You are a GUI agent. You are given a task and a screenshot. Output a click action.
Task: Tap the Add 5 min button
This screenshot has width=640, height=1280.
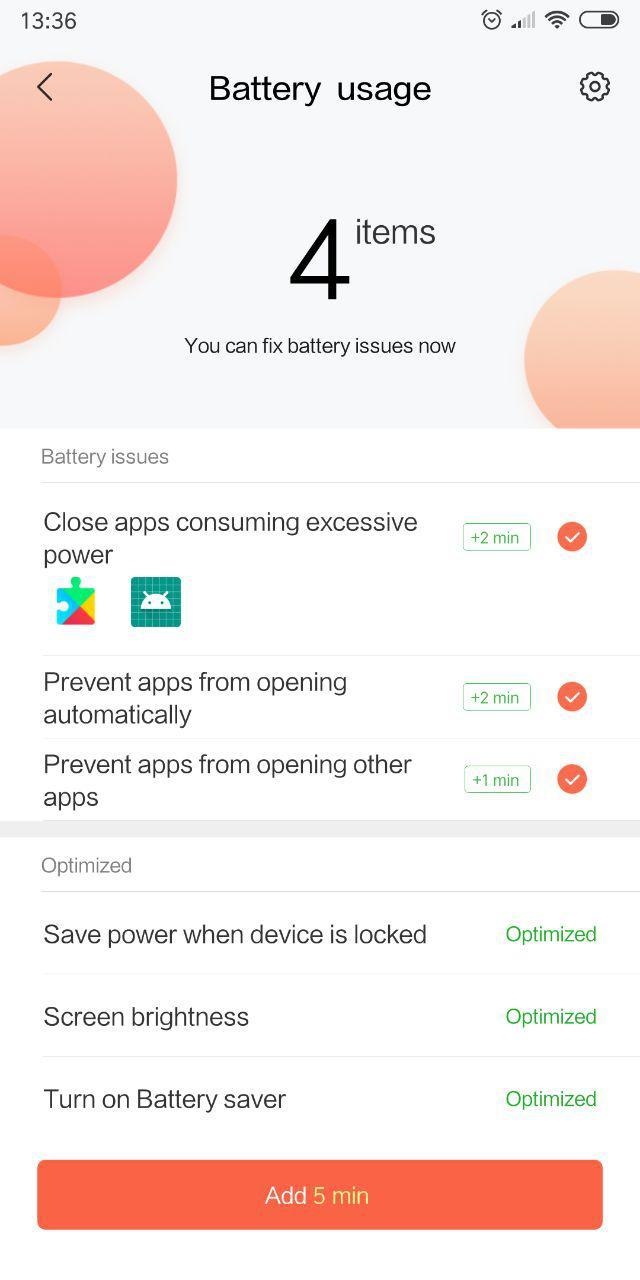pos(320,1195)
